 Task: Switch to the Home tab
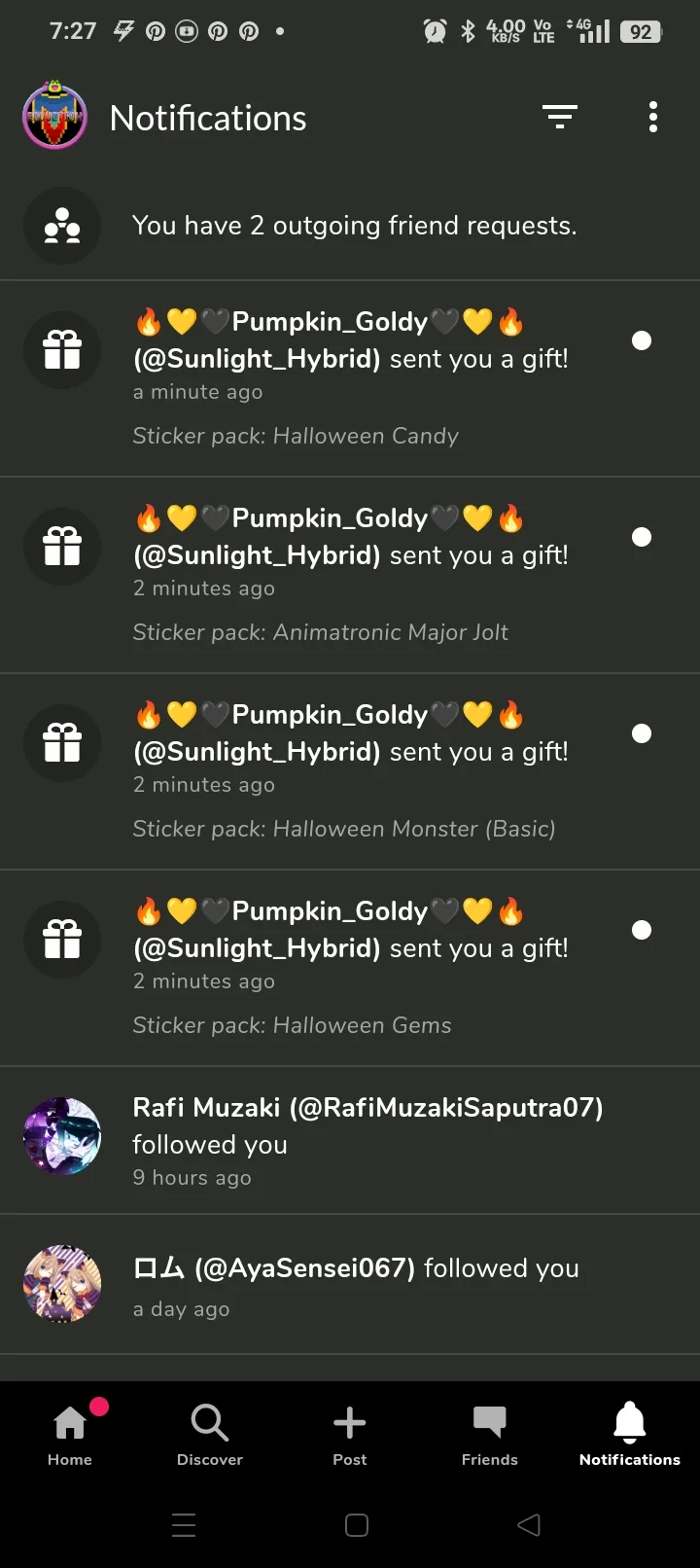(70, 1435)
